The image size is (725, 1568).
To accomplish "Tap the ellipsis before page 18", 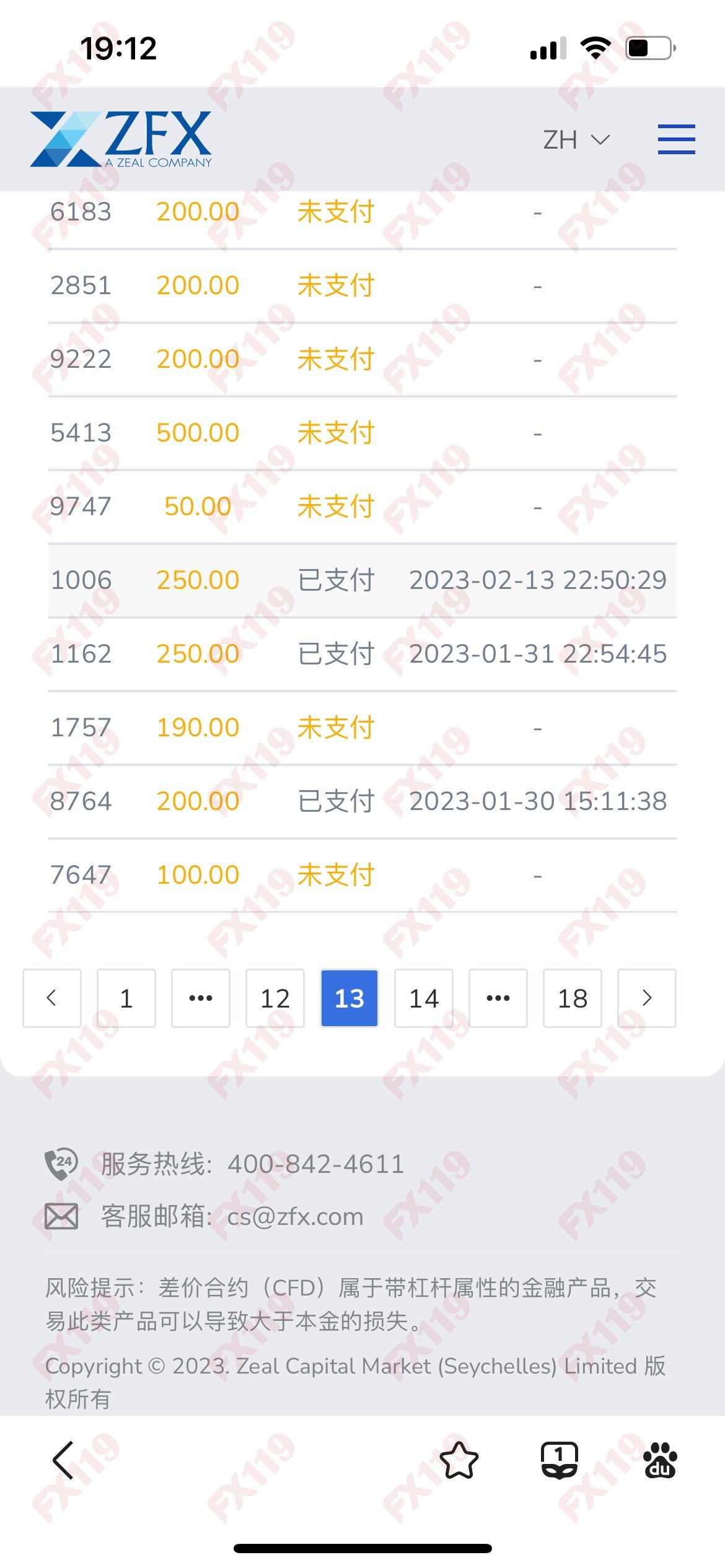I will [x=498, y=998].
